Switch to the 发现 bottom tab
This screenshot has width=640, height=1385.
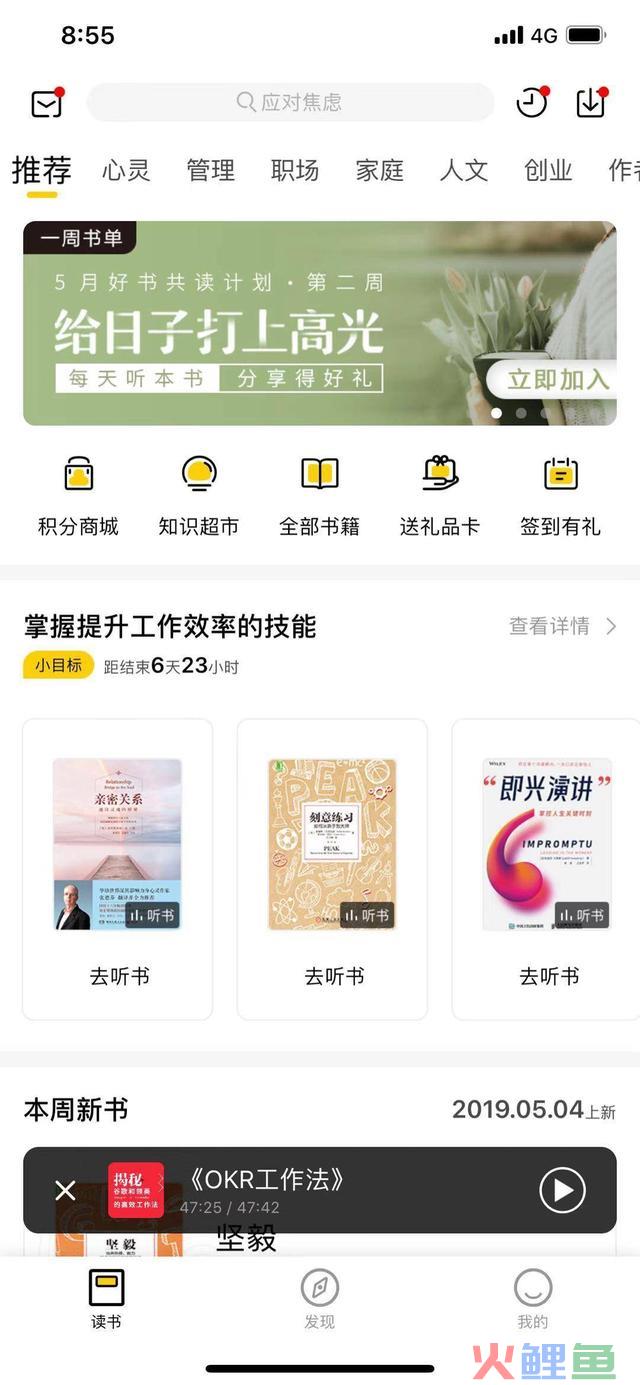pyautogui.click(x=320, y=1299)
